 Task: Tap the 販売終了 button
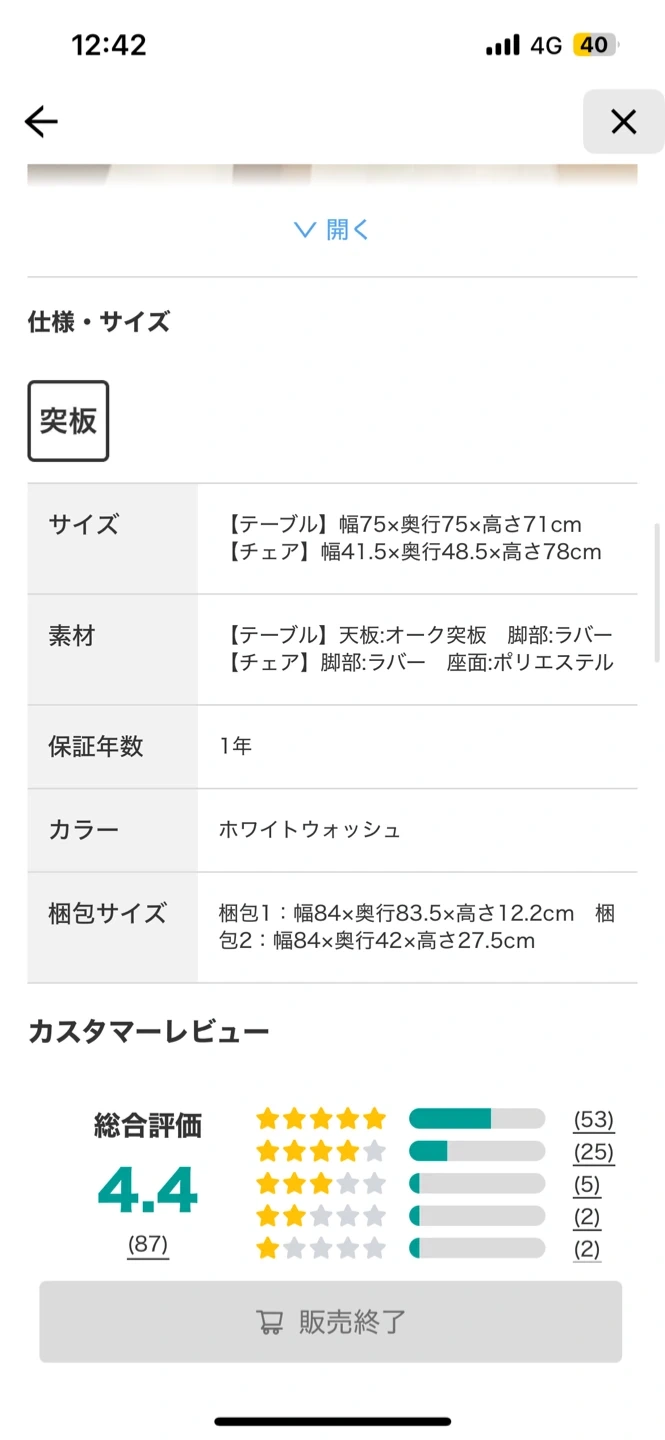[331, 1322]
